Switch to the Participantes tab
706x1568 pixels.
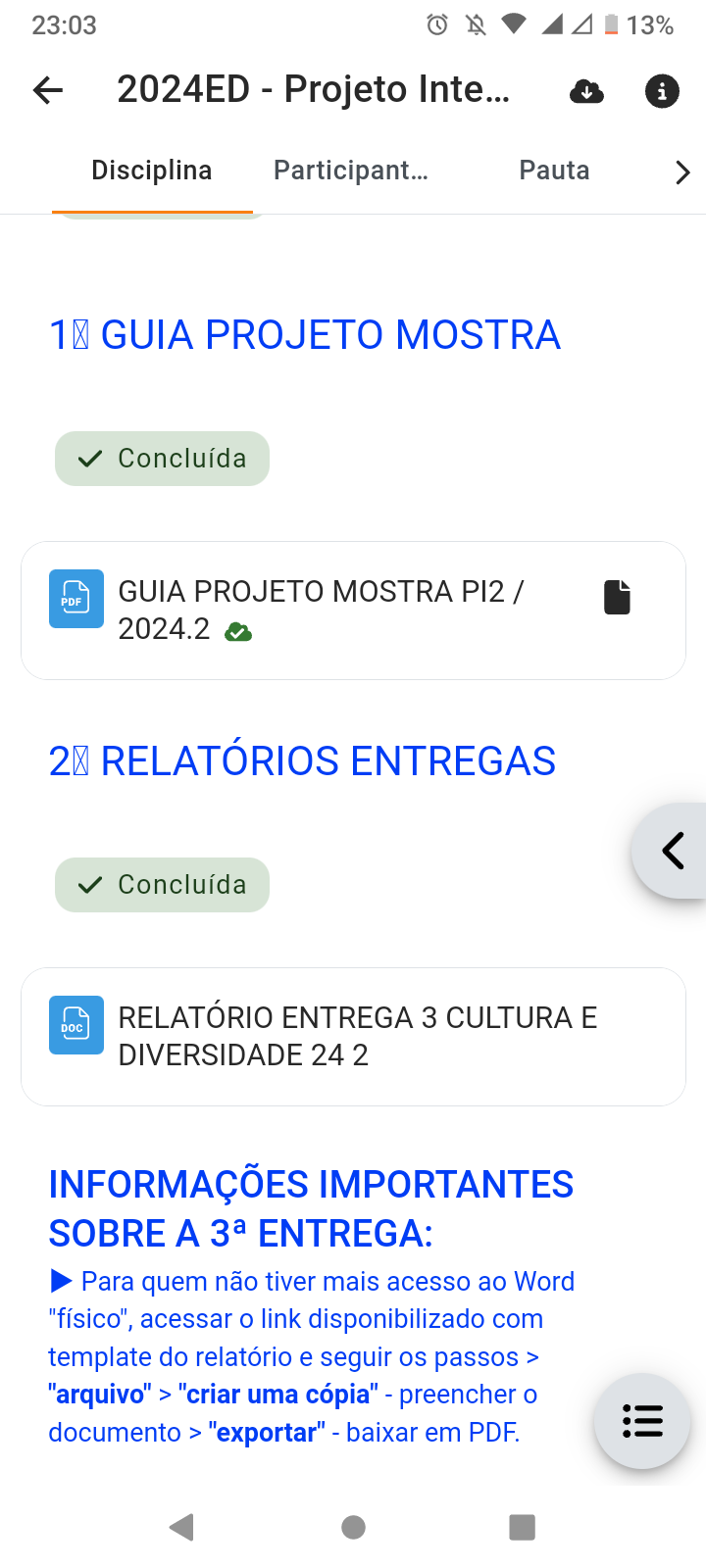(351, 171)
